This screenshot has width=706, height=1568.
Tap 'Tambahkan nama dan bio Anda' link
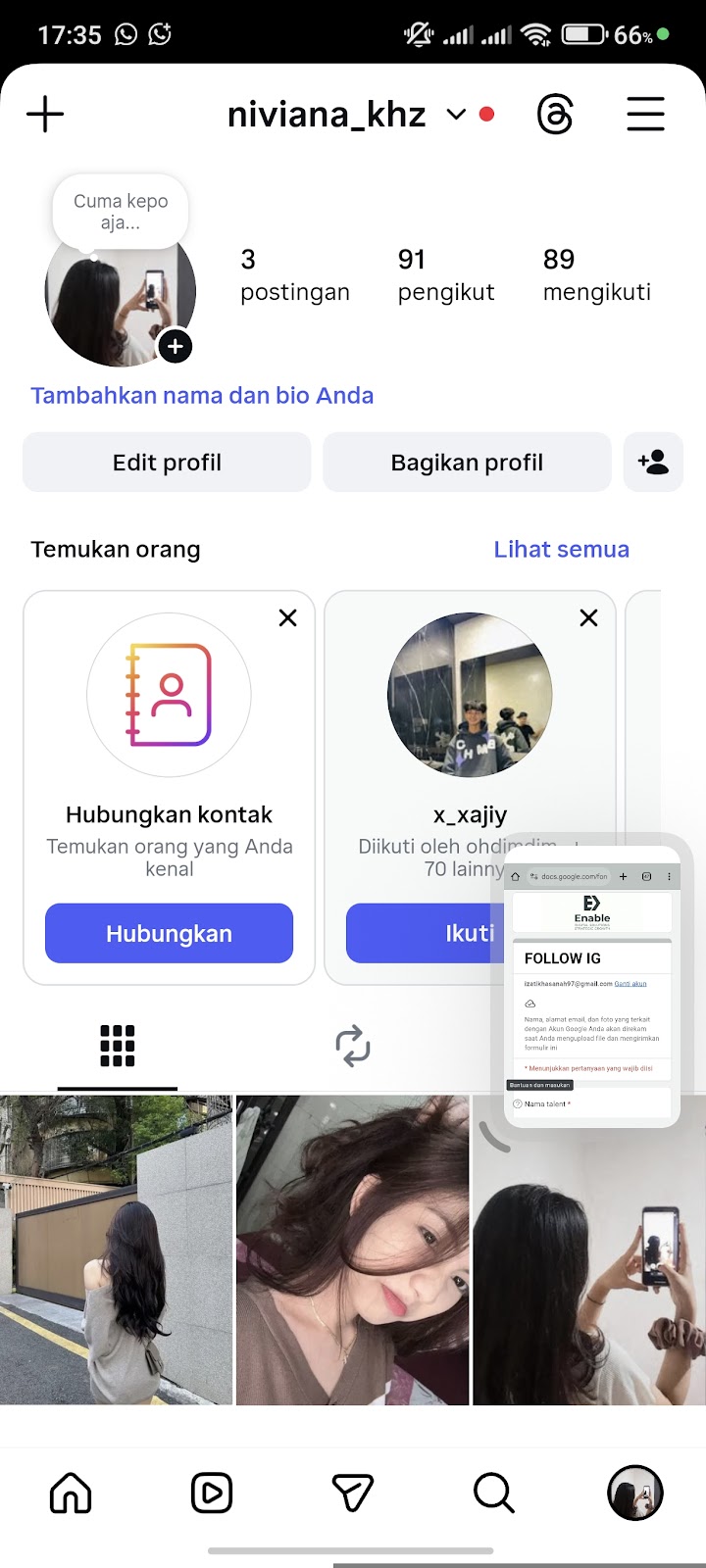coord(202,396)
